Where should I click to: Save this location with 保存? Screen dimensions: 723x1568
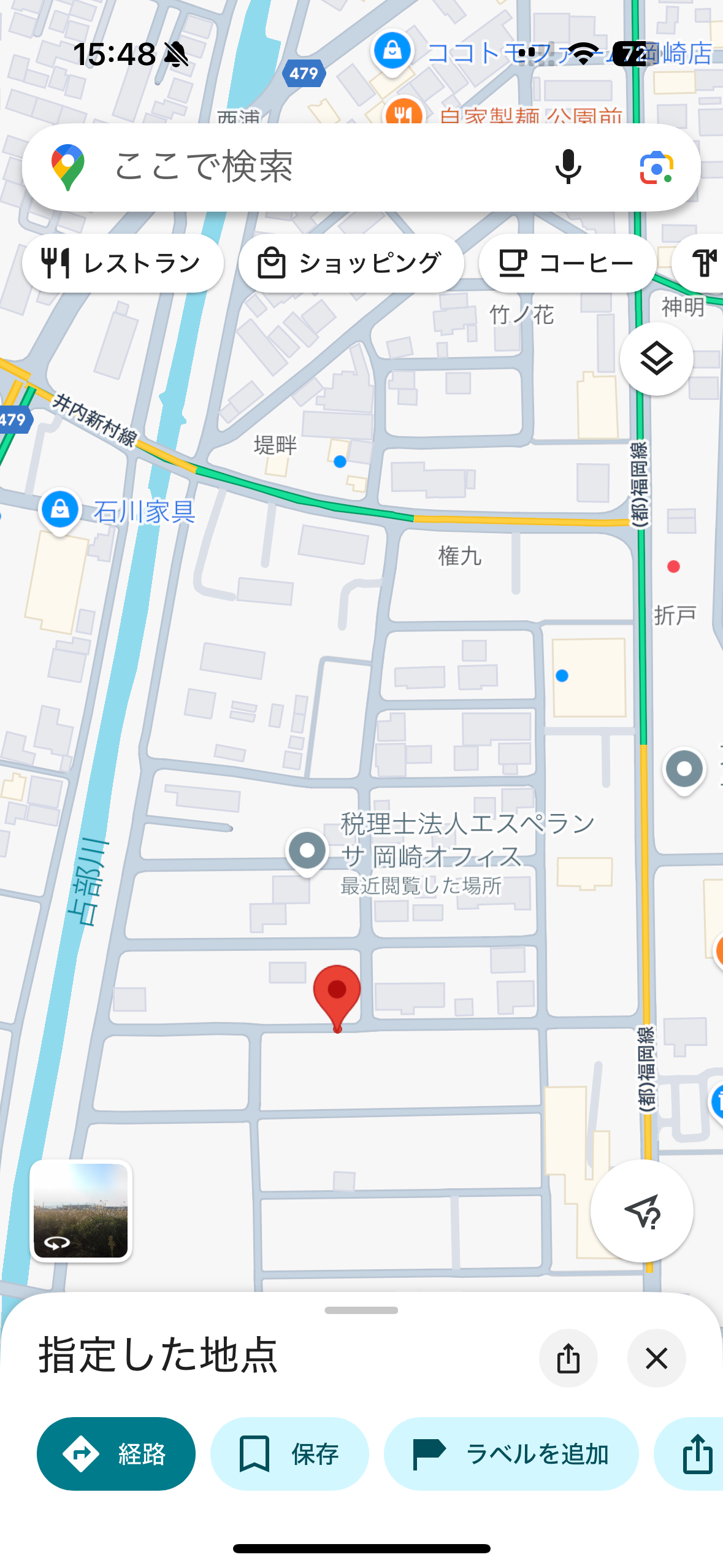289,1453
